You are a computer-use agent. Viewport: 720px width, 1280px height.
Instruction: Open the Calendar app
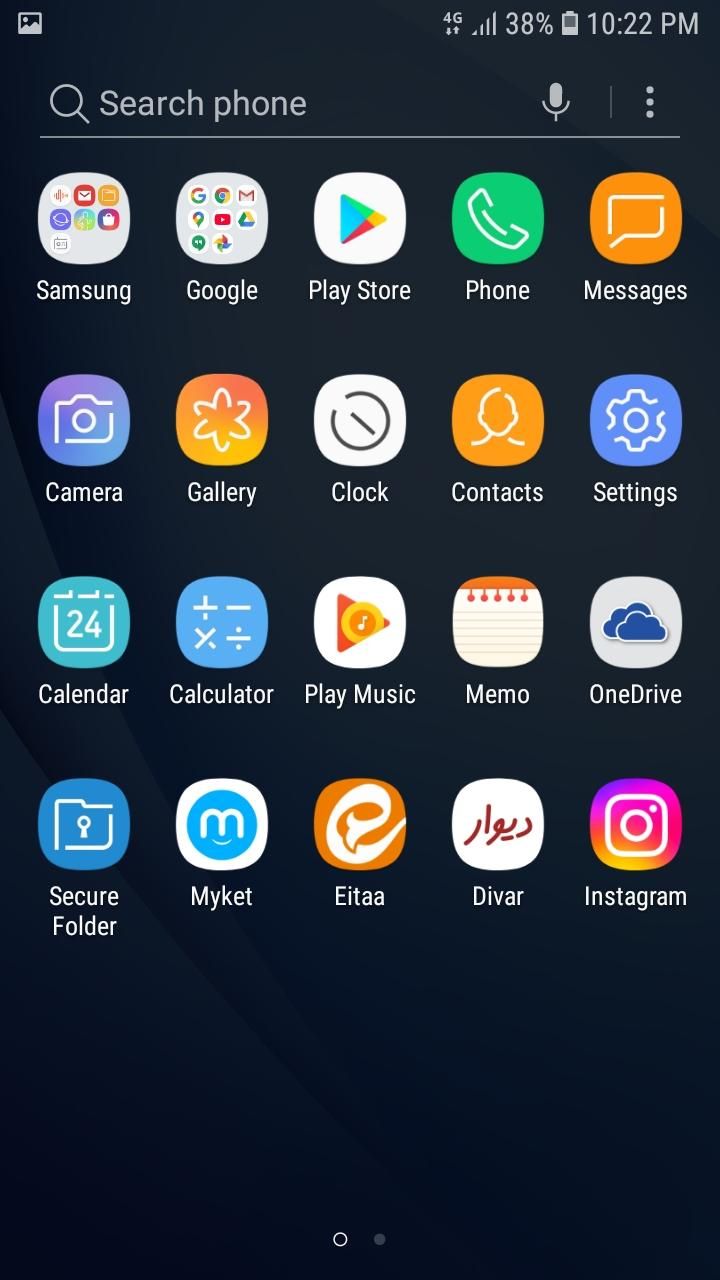tap(84, 623)
